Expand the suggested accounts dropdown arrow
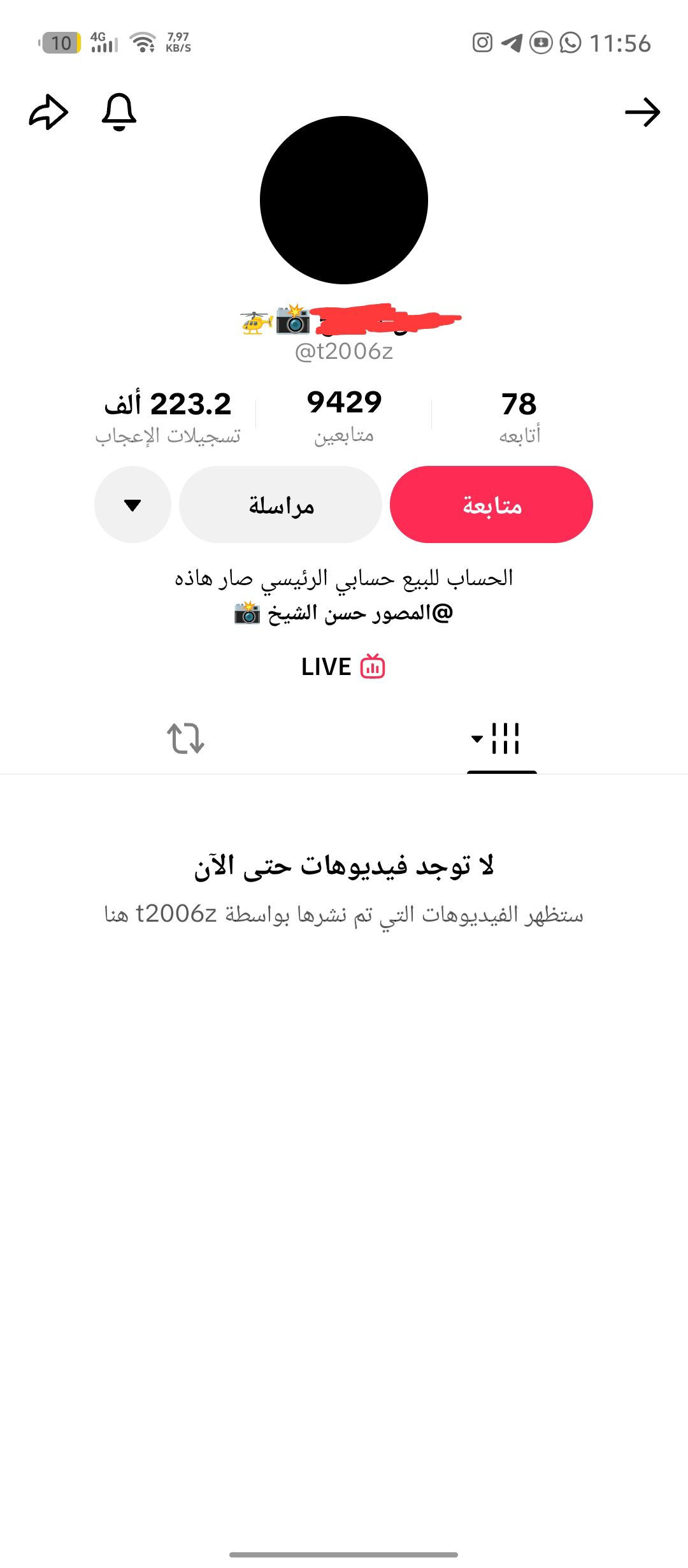This screenshot has width=688, height=1568. pos(133,505)
